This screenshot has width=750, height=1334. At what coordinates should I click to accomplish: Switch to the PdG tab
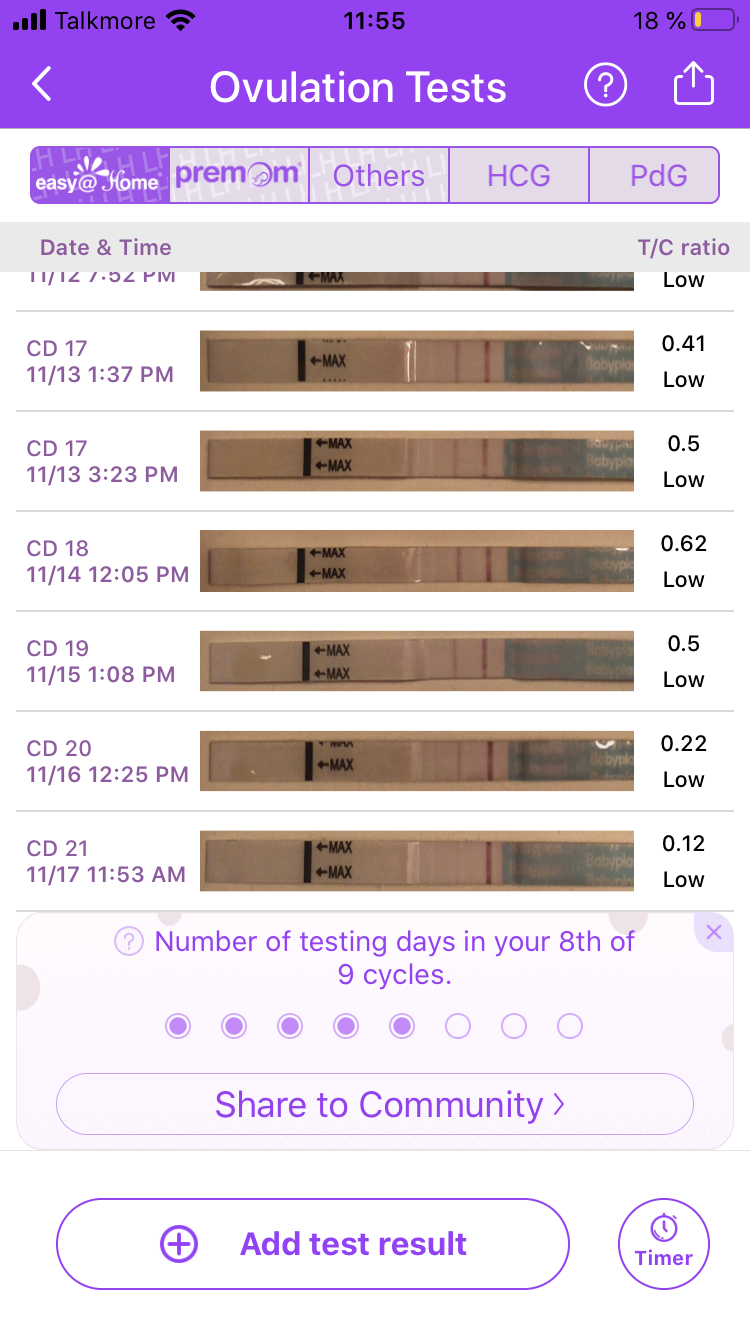(x=658, y=176)
